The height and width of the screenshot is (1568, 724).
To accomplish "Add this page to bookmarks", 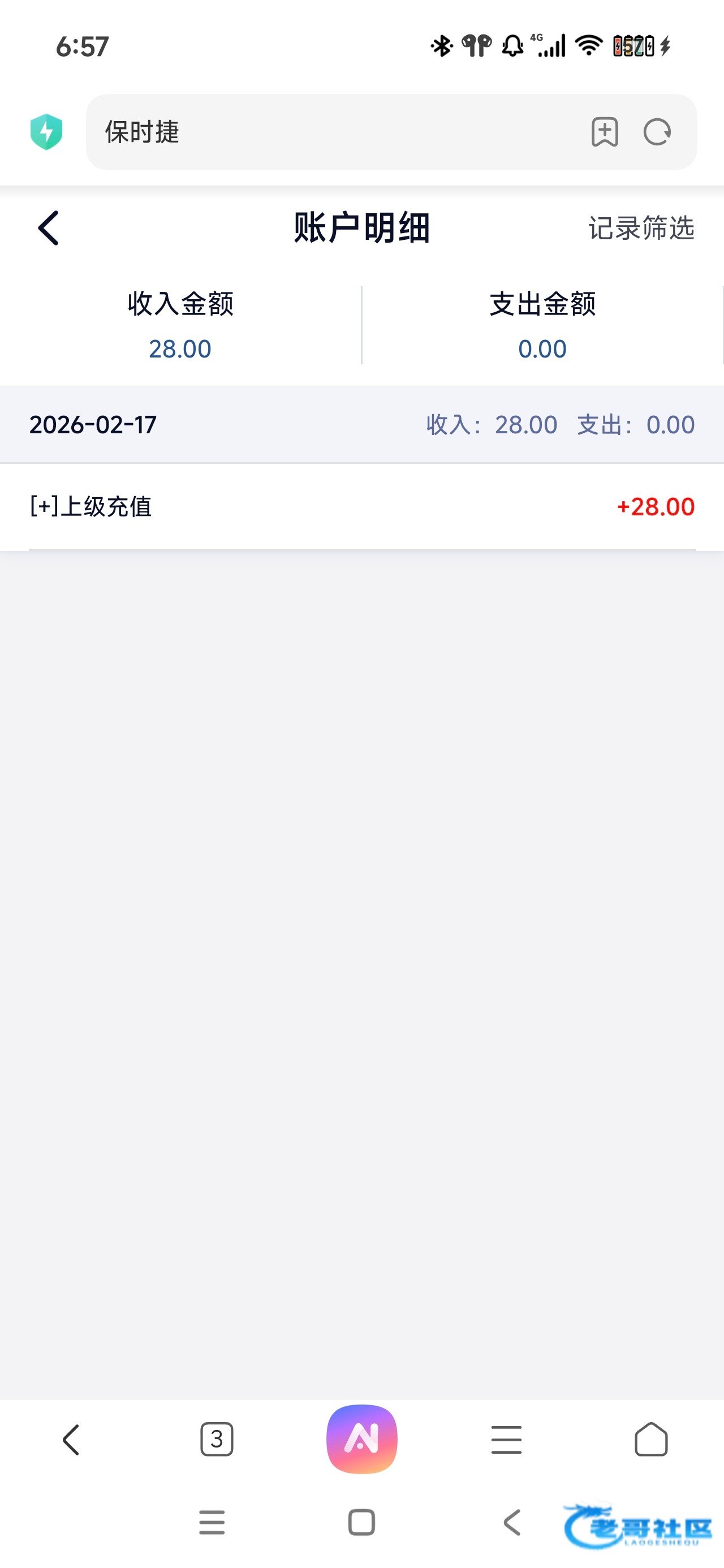I will pyautogui.click(x=605, y=132).
